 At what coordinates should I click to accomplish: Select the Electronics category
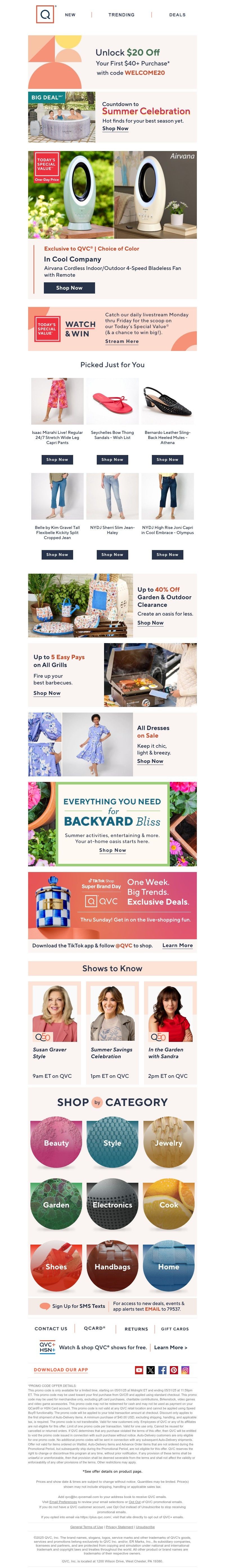(112, 1205)
